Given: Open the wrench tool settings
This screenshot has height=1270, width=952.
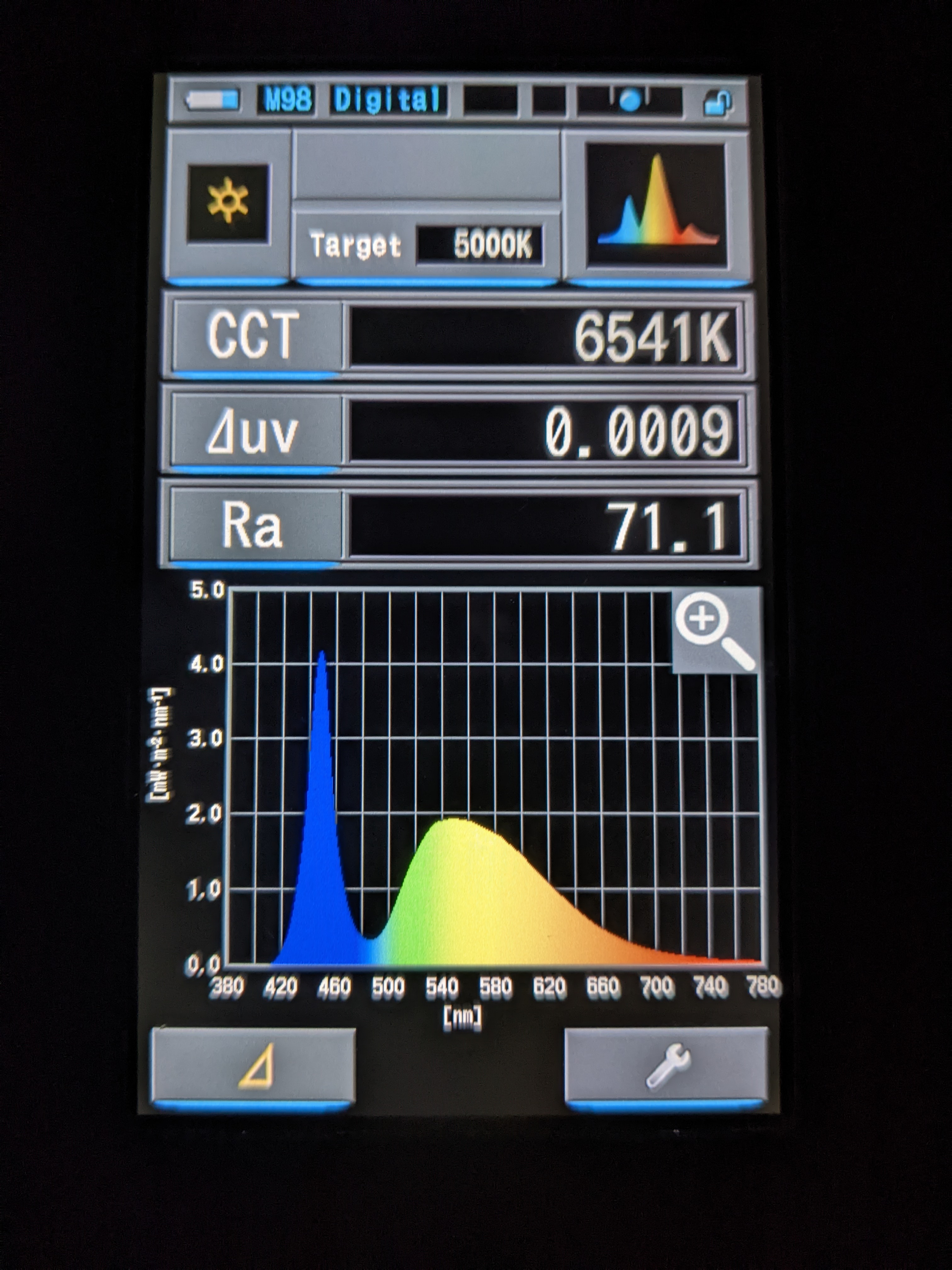Looking at the screenshot, I should click(666, 1066).
